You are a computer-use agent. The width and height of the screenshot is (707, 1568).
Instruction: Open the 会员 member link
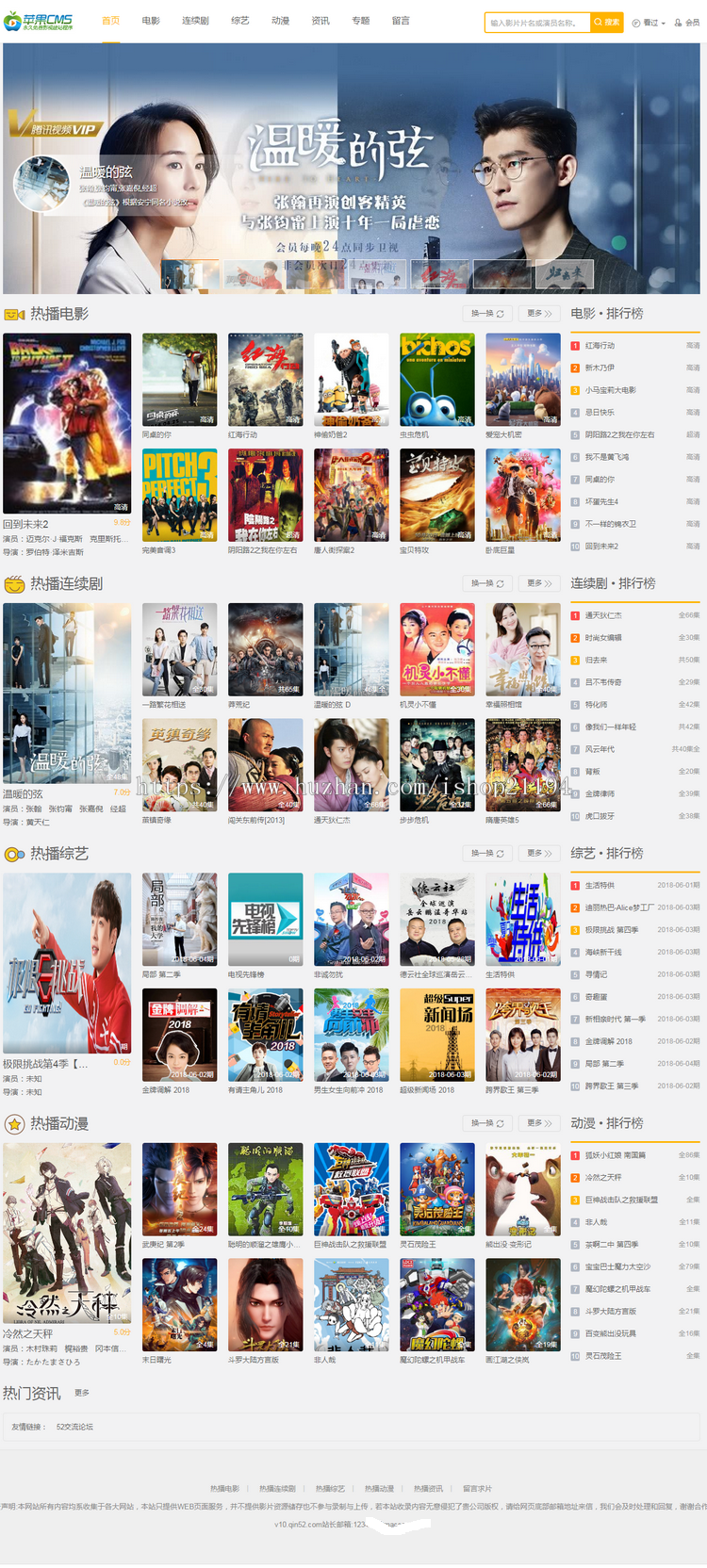687,23
